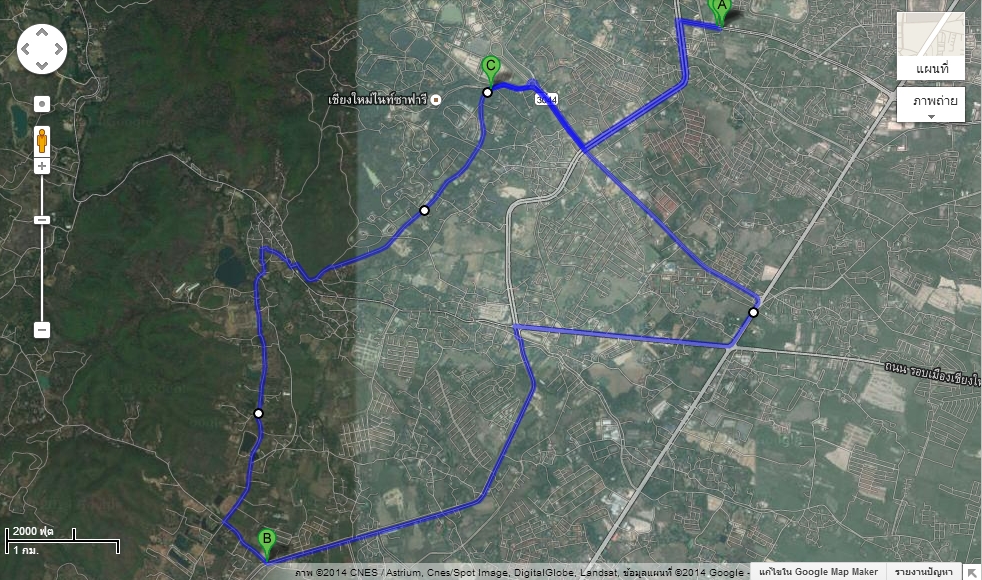The height and width of the screenshot is (580, 982).
Task: Select the Street View pegman
Action: [42, 139]
